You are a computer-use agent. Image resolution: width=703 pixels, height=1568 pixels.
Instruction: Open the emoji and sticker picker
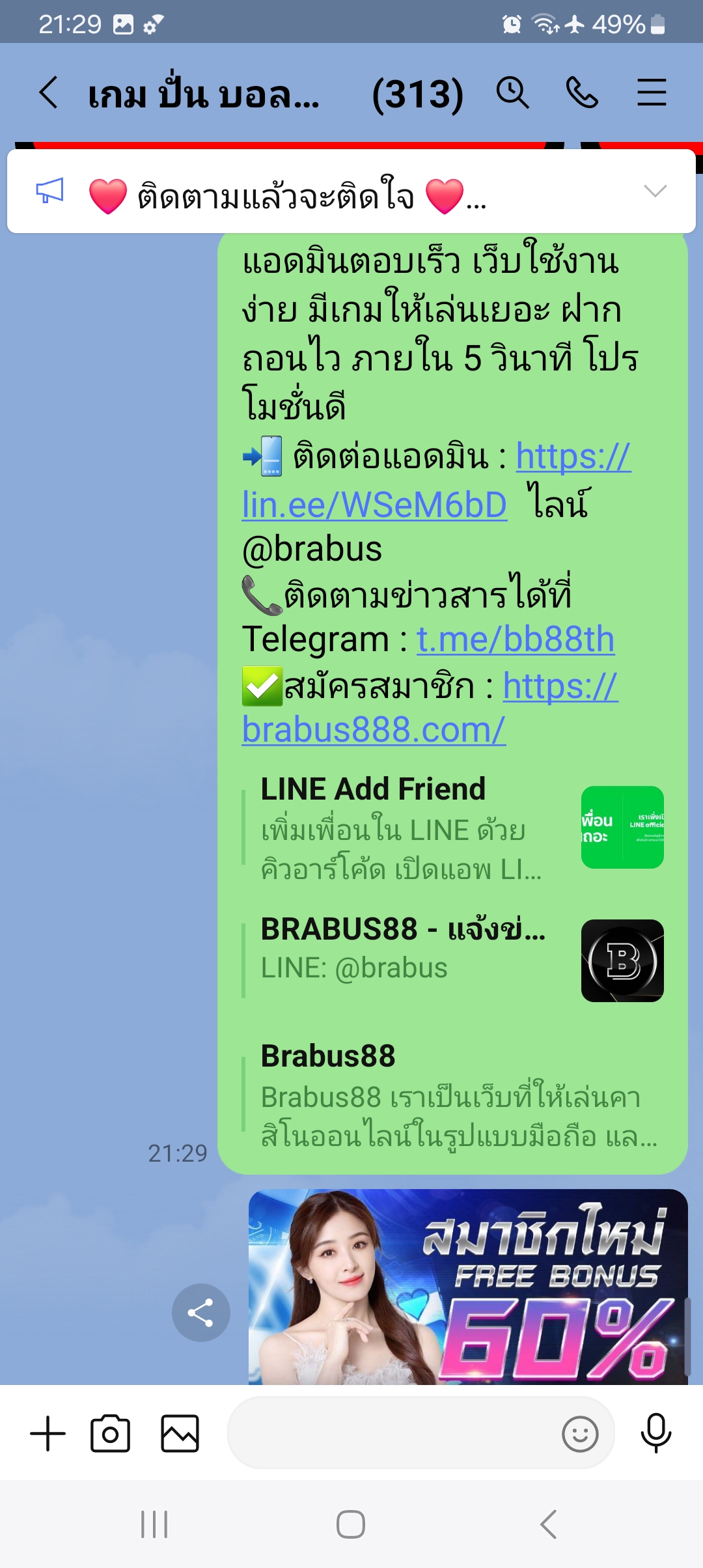click(580, 1433)
